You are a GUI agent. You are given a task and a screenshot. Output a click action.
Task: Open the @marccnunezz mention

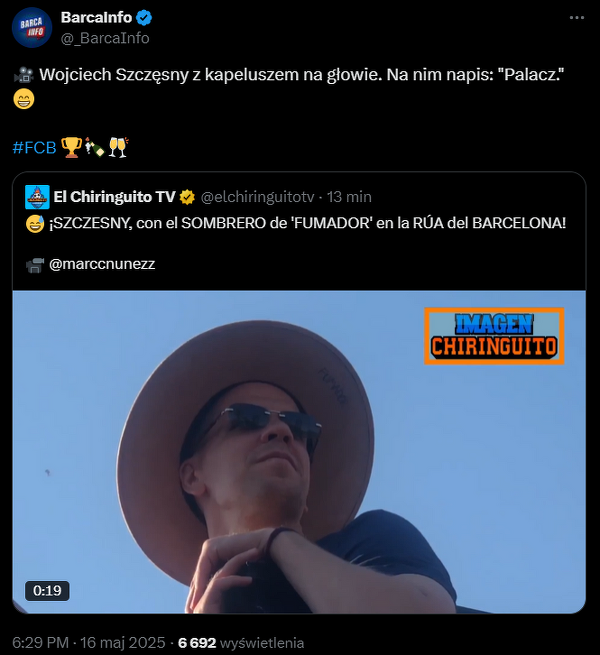click(101, 264)
